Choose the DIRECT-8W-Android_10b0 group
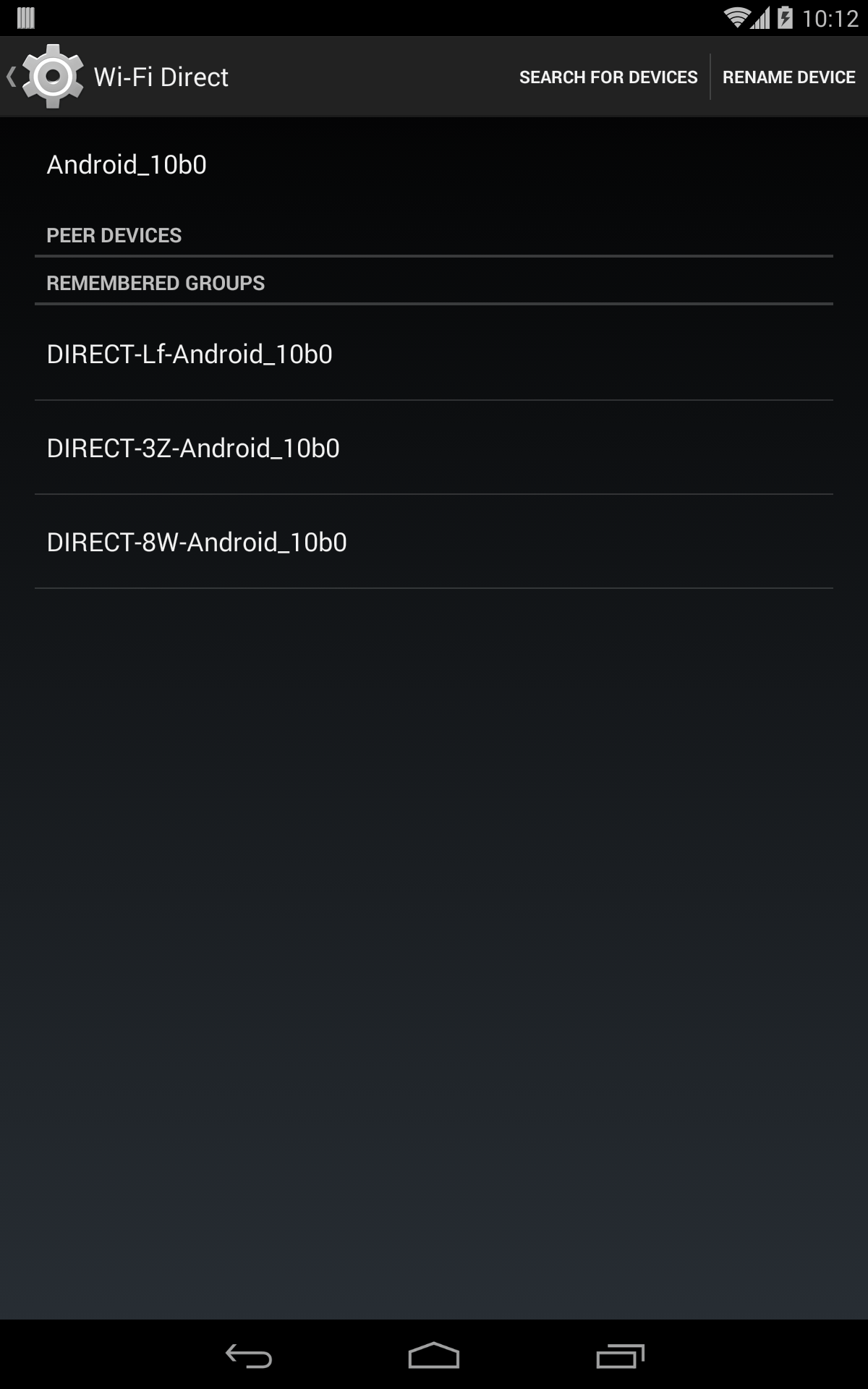Viewport: 868px width, 1389px height. pos(197,543)
